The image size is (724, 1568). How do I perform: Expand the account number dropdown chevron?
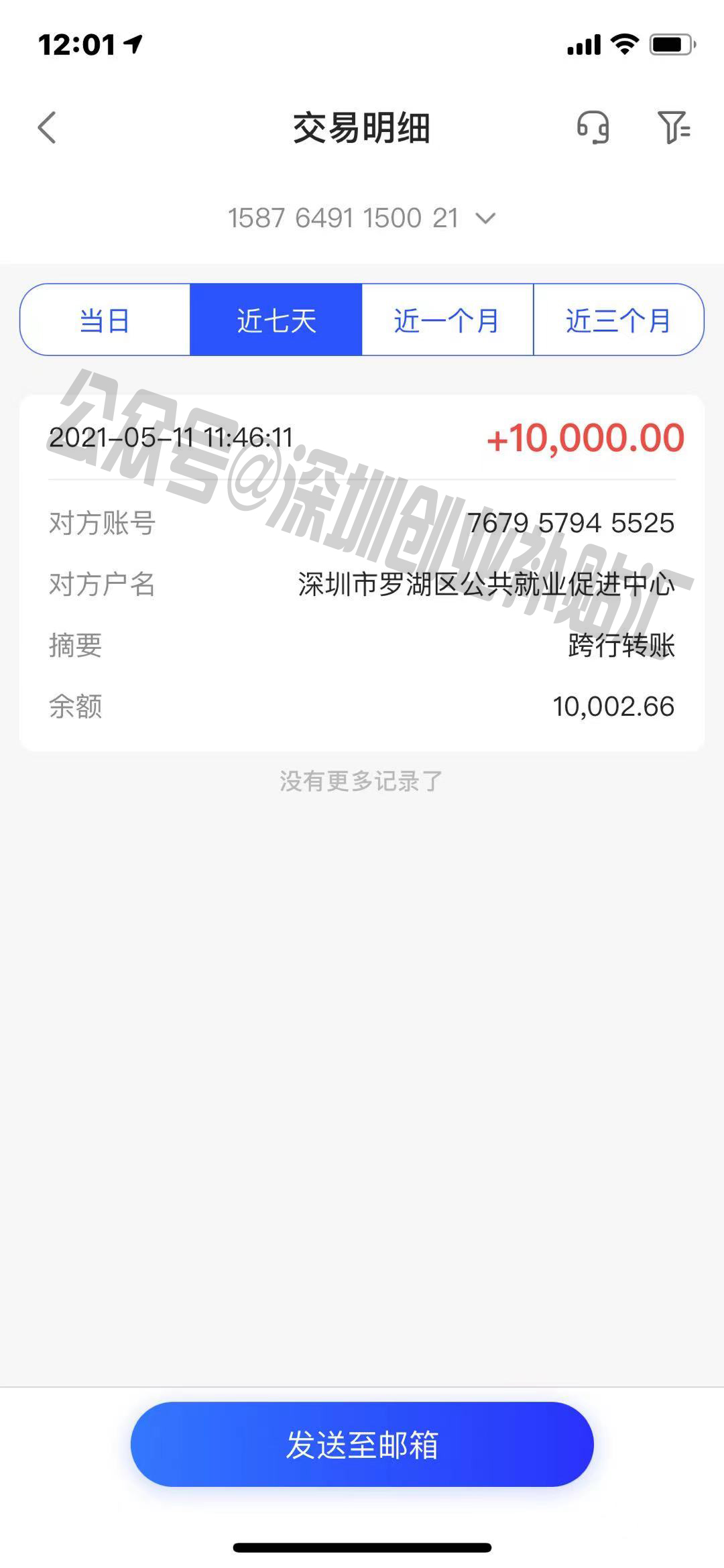click(487, 217)
